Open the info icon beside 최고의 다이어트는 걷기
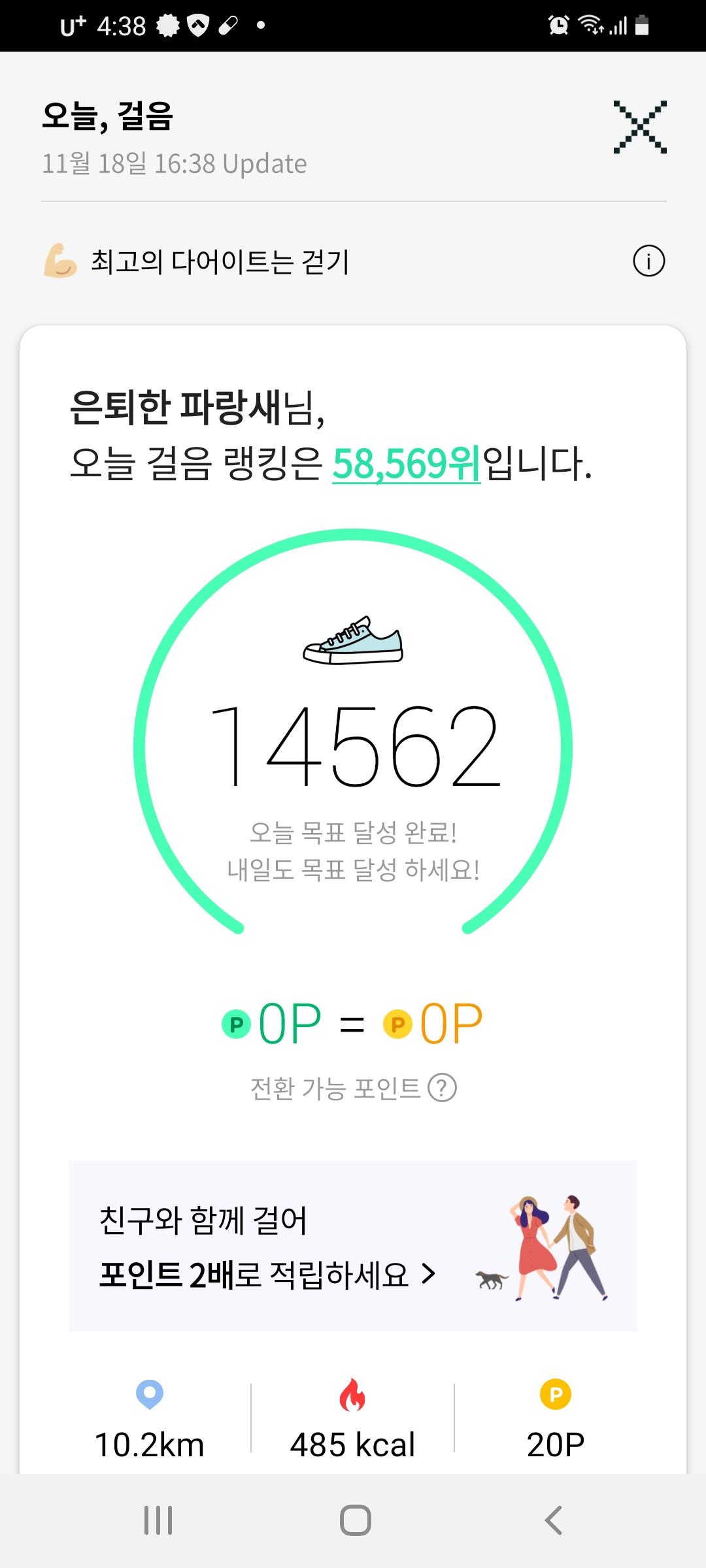This screenshot has width=706, height=1568. (648, 261)
